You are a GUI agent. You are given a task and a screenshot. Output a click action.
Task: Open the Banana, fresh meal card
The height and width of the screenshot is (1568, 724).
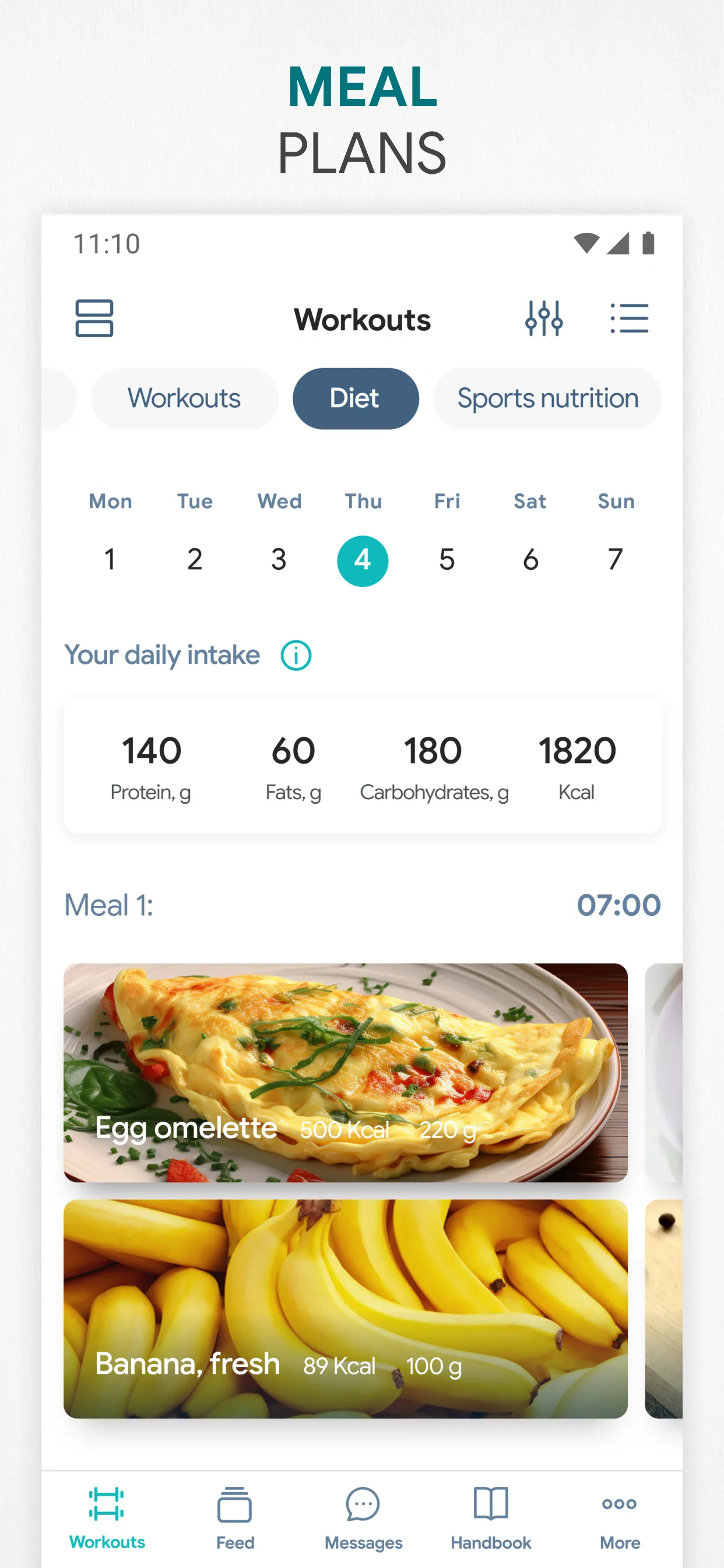(347, 1308)
